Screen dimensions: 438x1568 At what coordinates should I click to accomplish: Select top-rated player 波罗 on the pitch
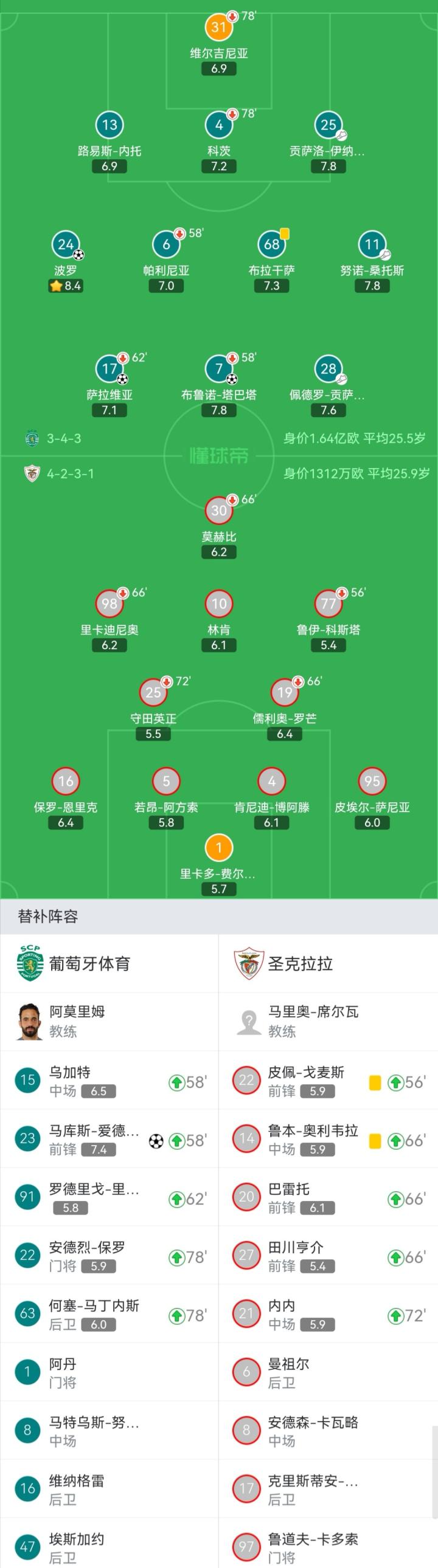pos(66,245)
